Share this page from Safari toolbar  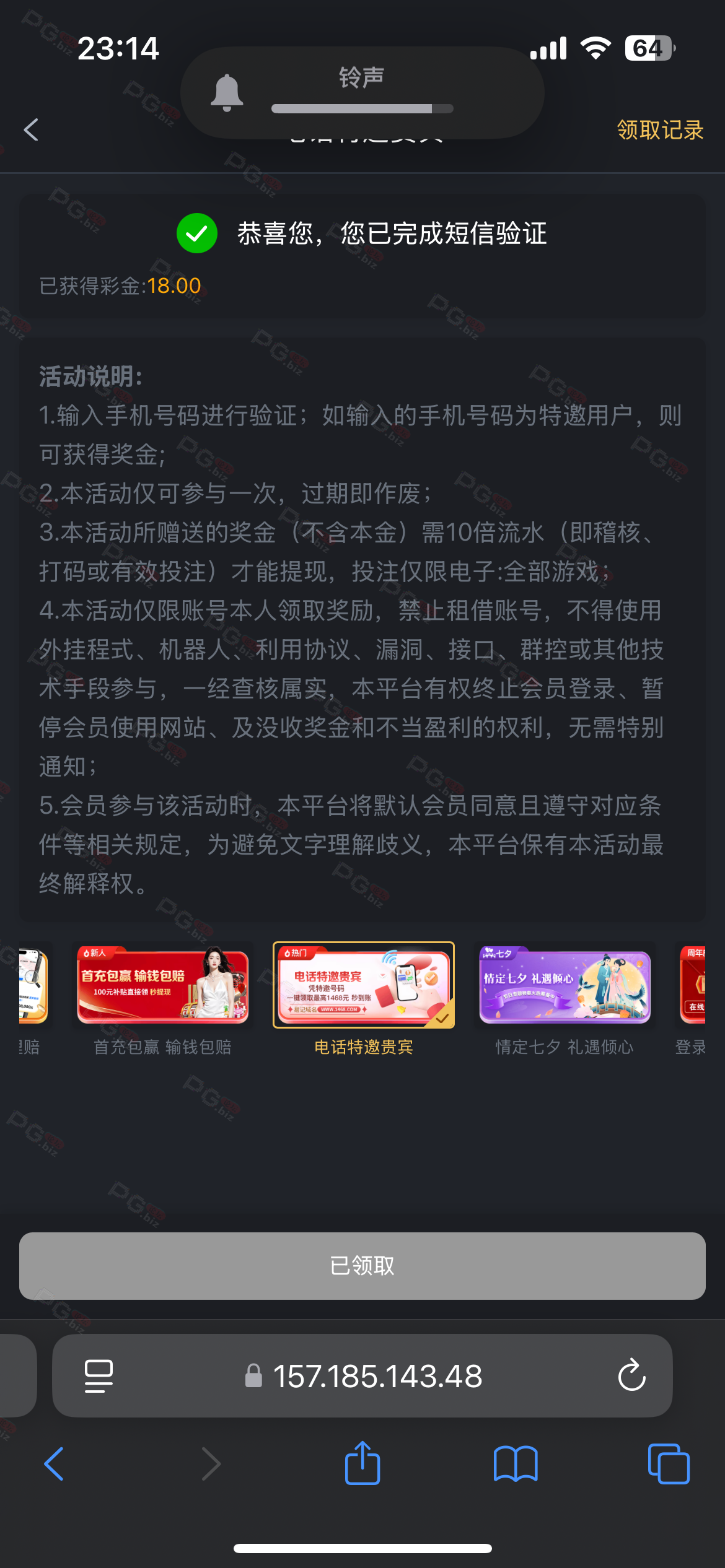tap(362, 1464)
